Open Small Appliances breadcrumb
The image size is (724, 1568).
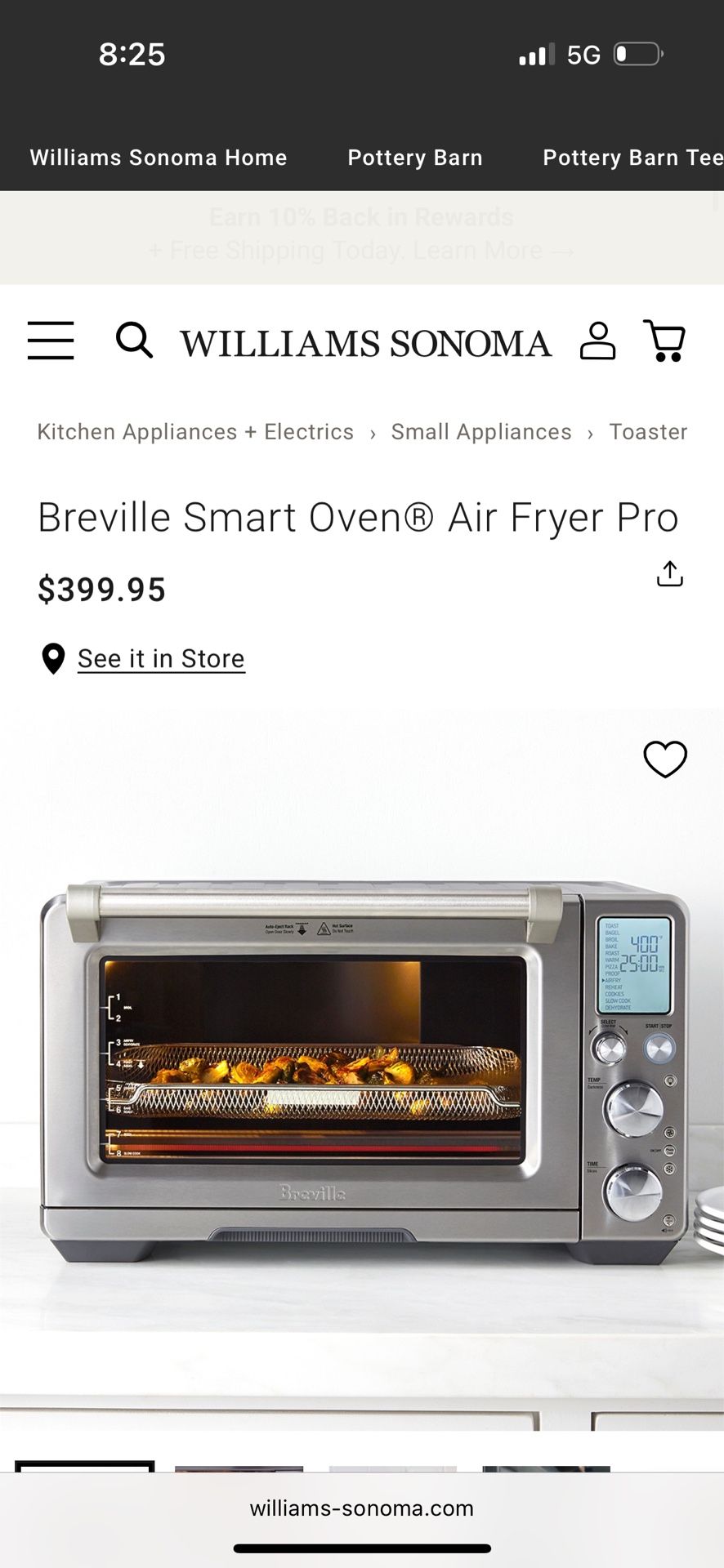pyautogui.click(x=481, y=432)
